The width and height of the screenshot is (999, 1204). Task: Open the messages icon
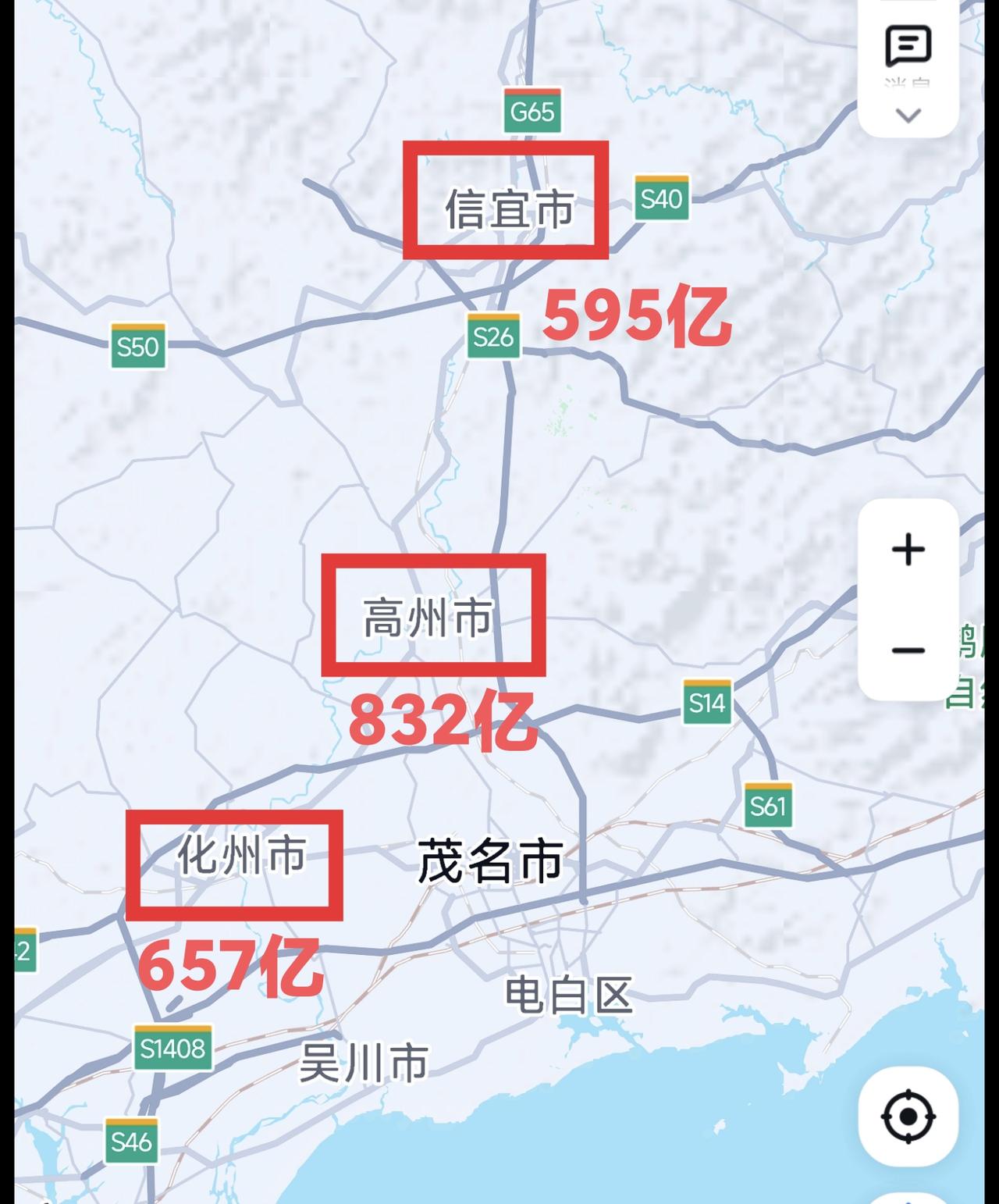[x=908, y=47]
